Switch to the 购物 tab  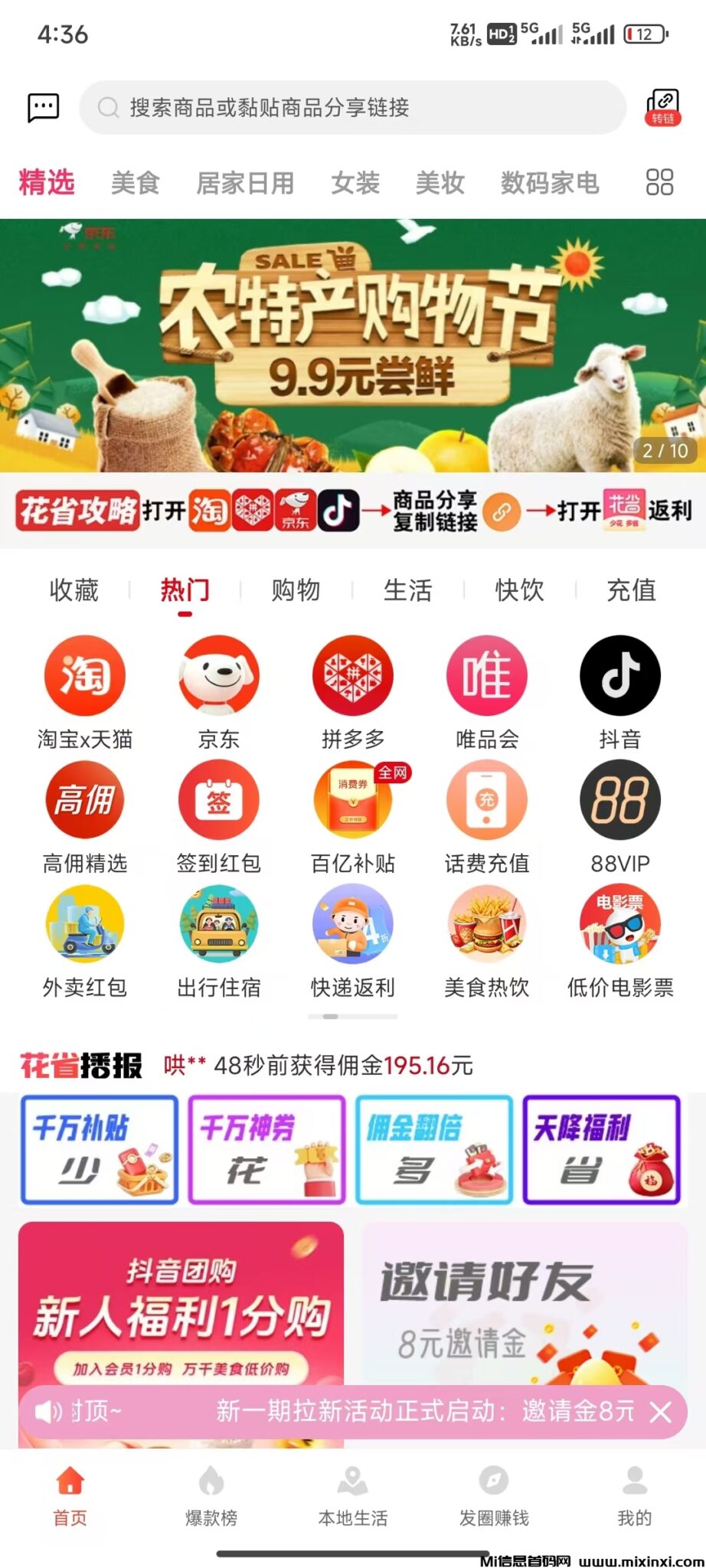296,590
